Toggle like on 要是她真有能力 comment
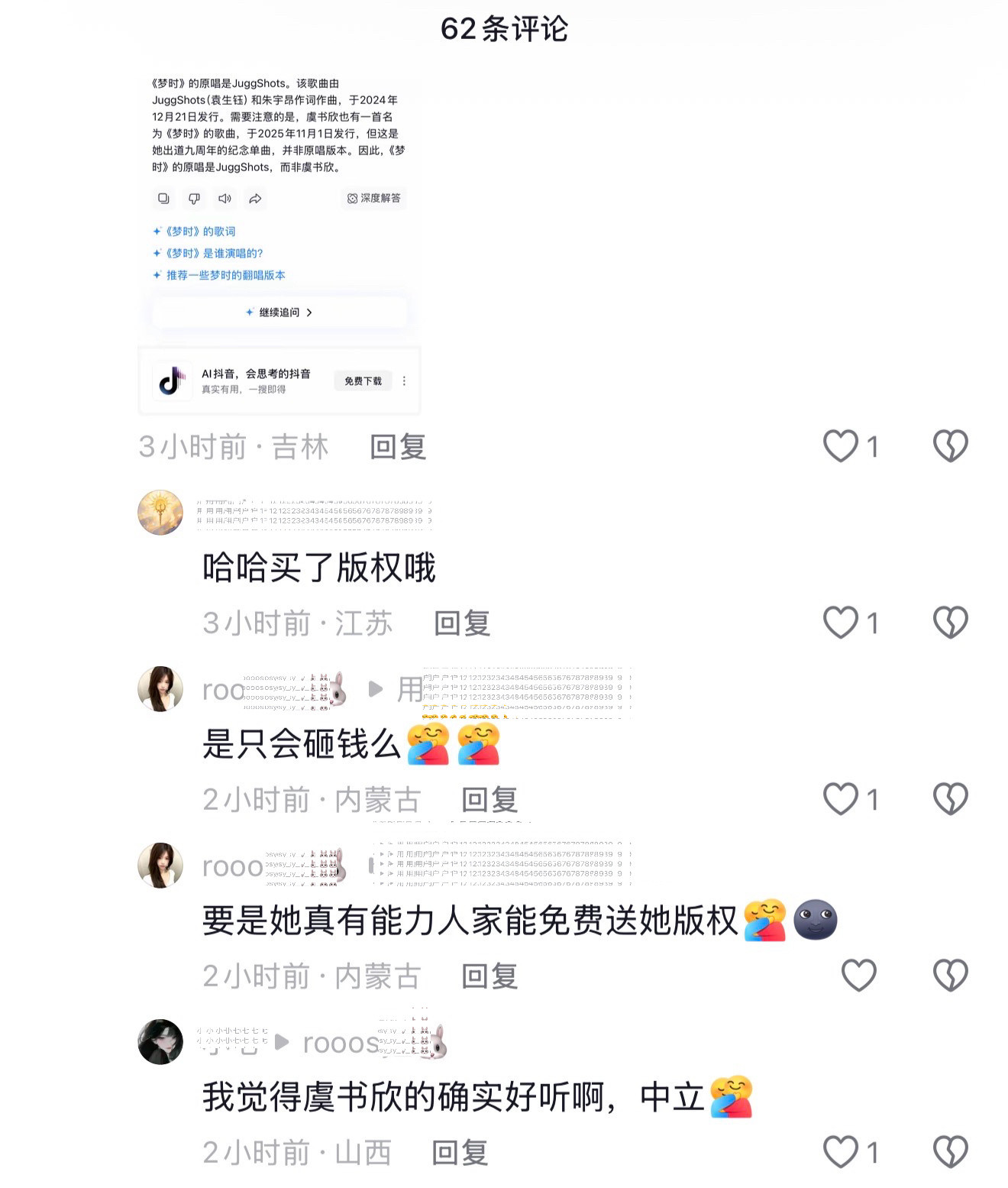 click(859, 975)
